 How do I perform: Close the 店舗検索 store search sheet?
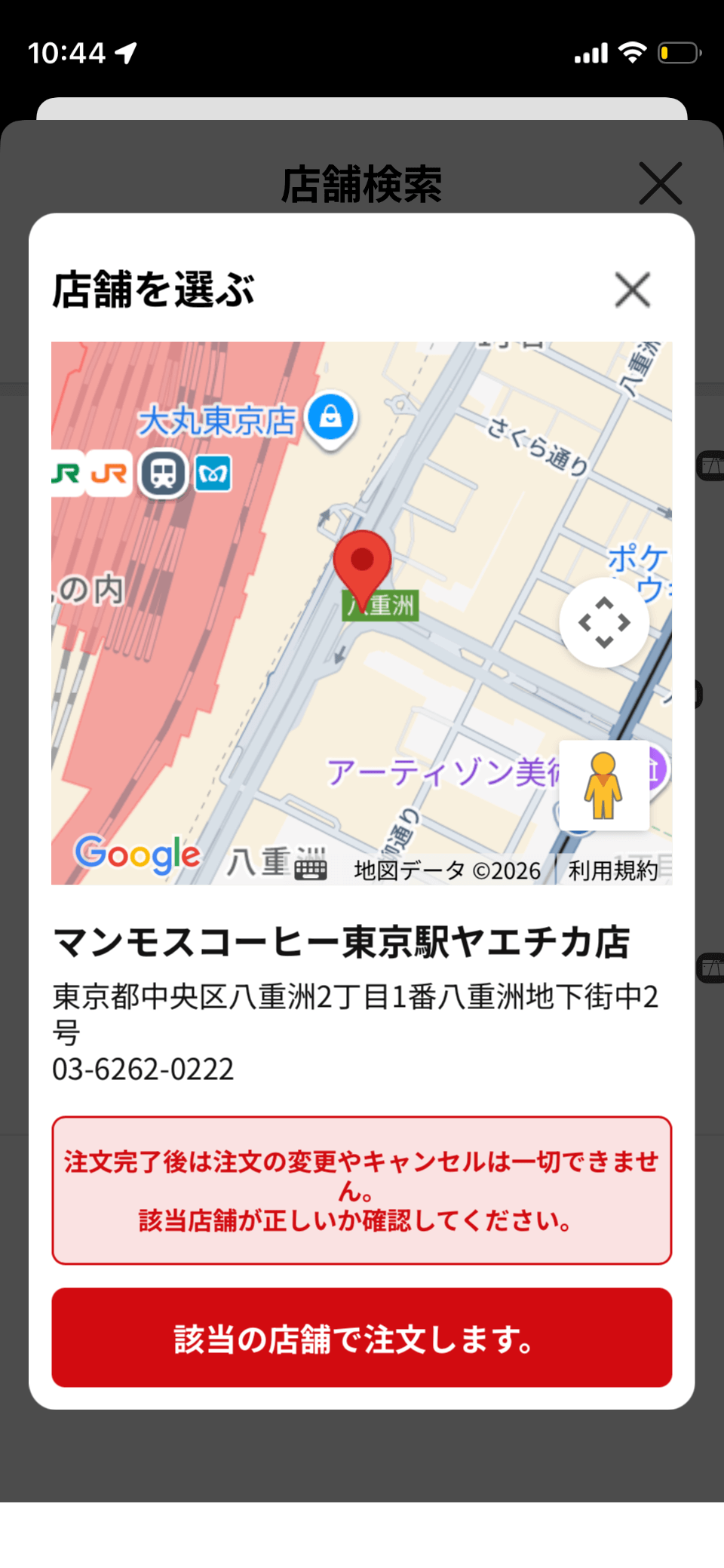[660, 183]
